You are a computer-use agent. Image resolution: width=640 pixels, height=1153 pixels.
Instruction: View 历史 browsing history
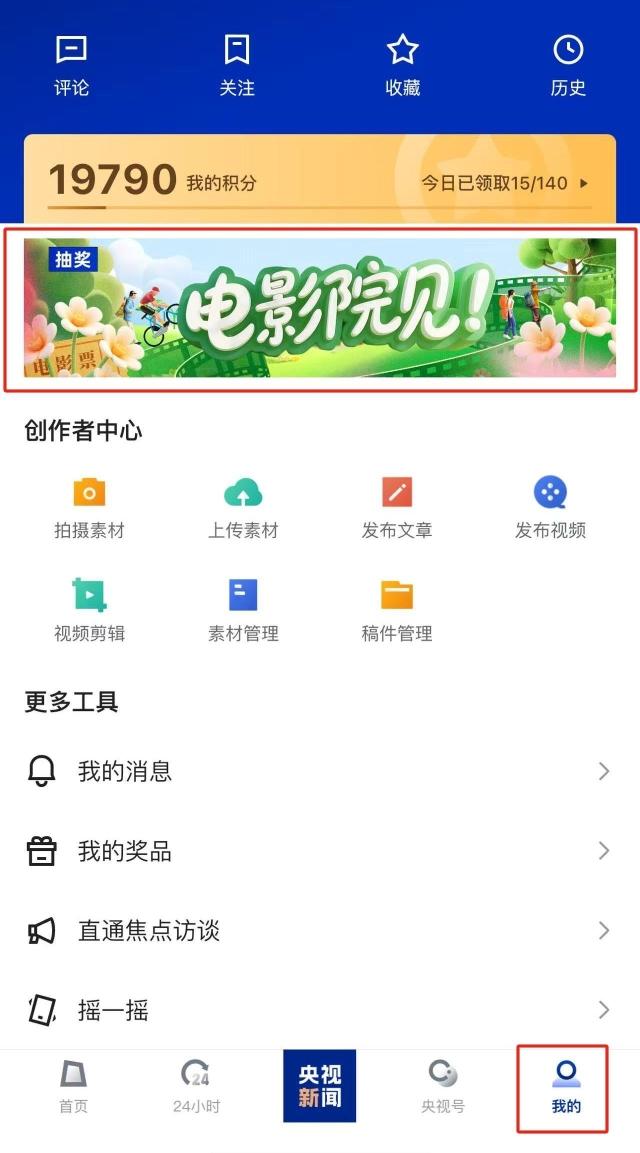pos(568,65)
